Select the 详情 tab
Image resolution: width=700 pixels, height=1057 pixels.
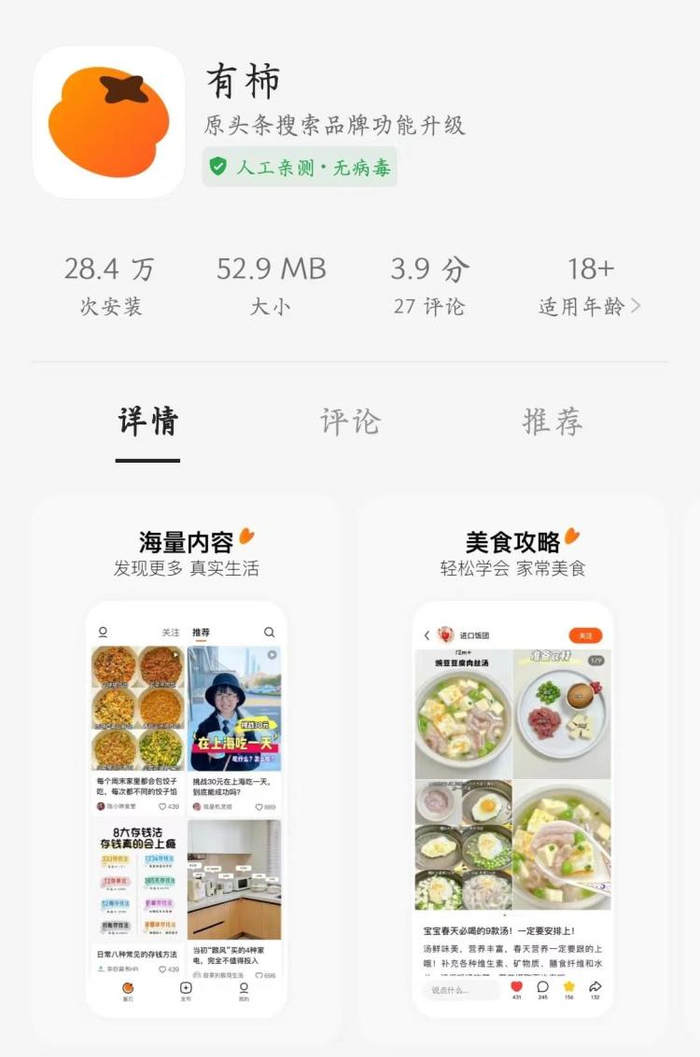pyautogui.click(x=148, y=422)
